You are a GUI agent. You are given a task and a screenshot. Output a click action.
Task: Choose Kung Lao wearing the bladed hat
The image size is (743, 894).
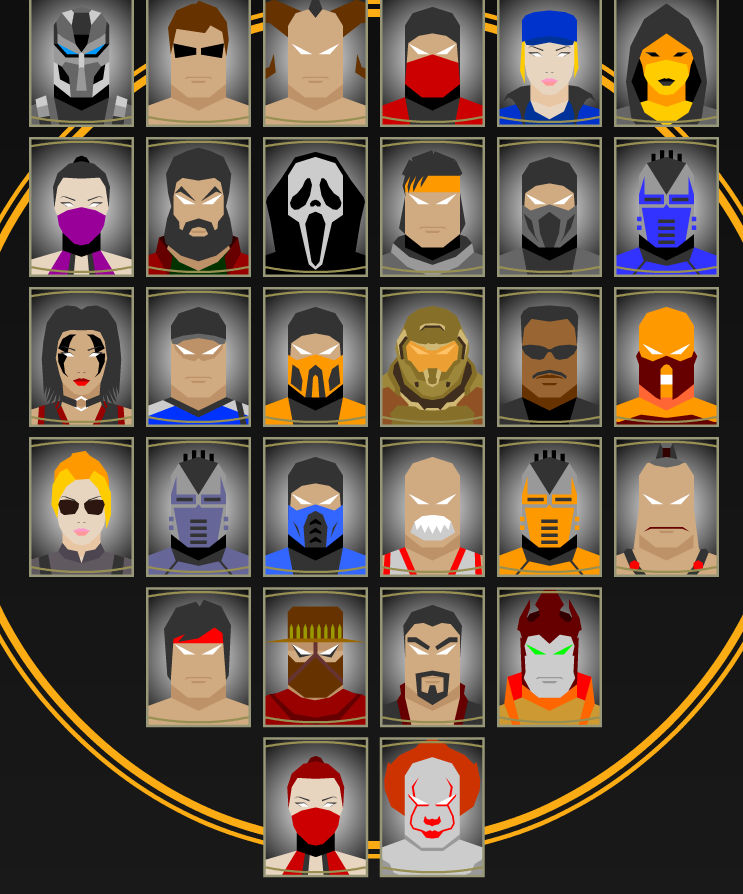[315, 655]
